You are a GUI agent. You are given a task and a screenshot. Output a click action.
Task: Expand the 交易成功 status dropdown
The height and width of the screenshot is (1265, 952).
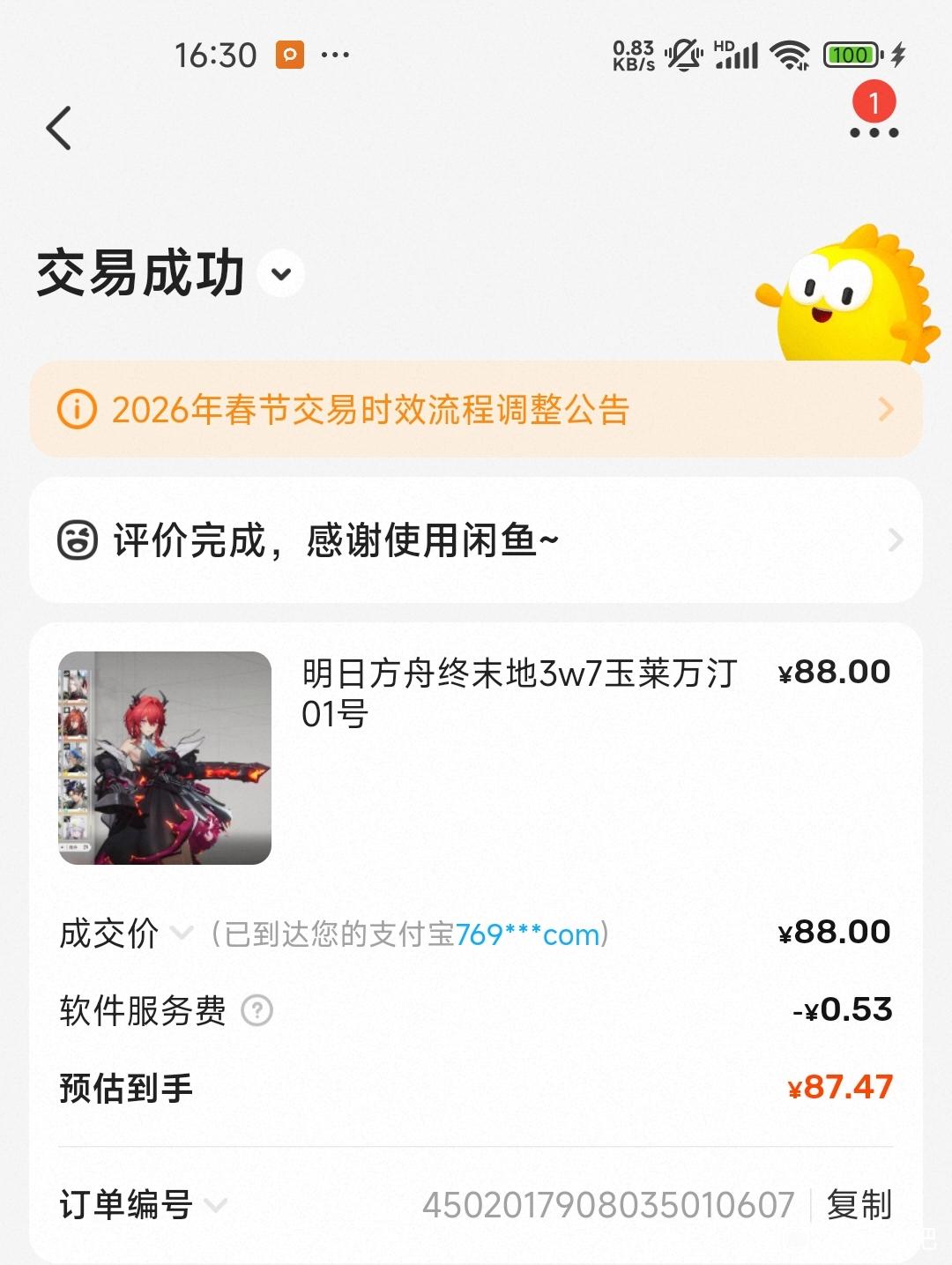tap(281, 273)
